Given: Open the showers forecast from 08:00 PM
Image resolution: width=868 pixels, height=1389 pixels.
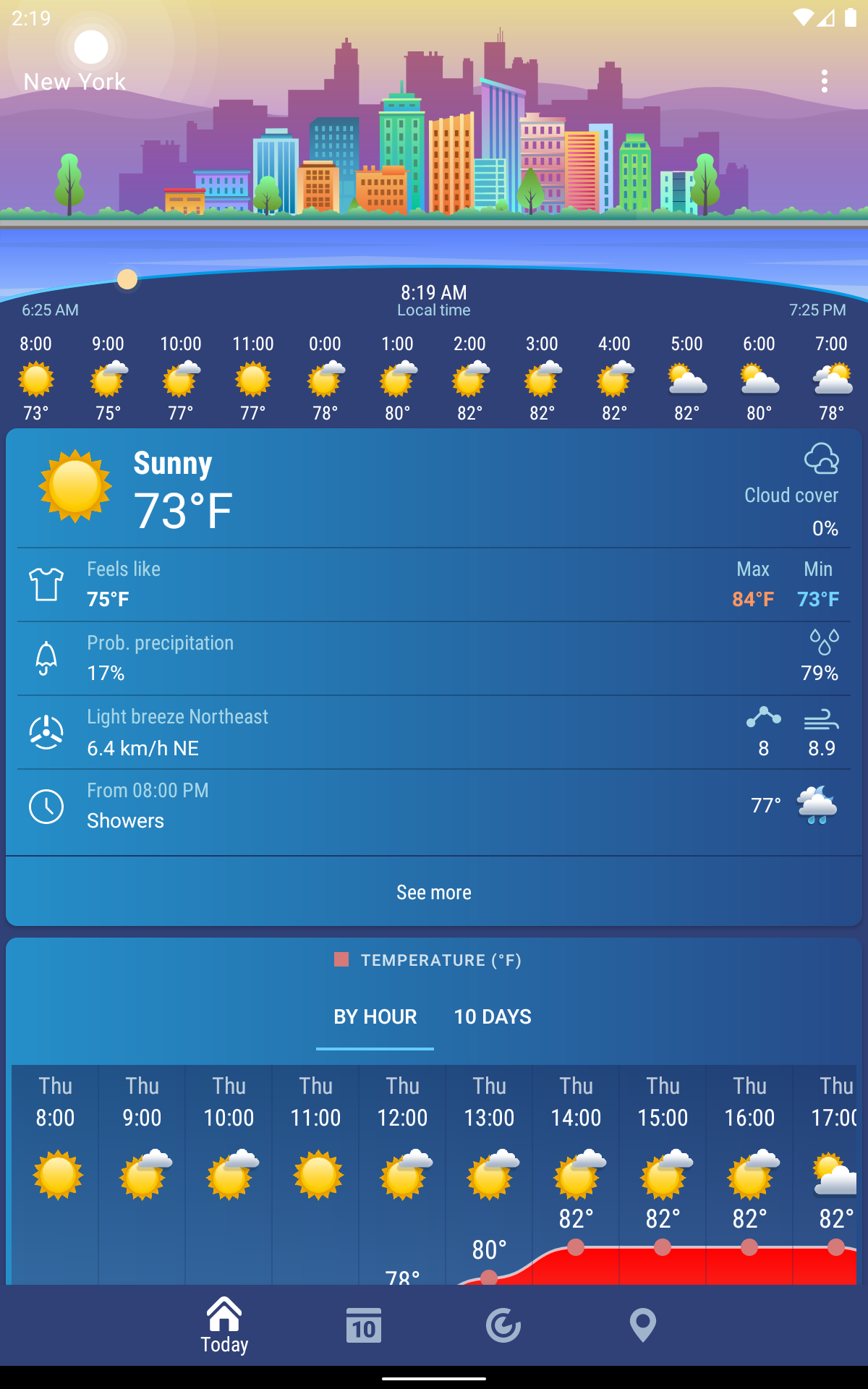Looking at the screenshot, I should pyautogui.click(x=434, y=806).
